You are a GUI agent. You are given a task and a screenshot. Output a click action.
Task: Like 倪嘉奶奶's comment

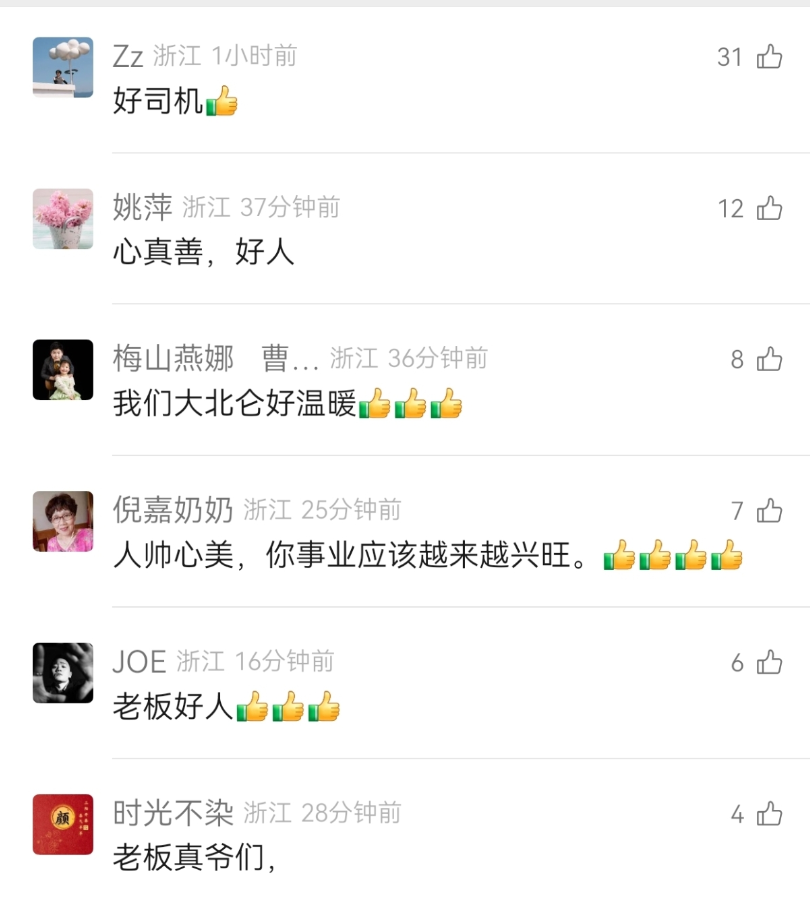(769, 511)
